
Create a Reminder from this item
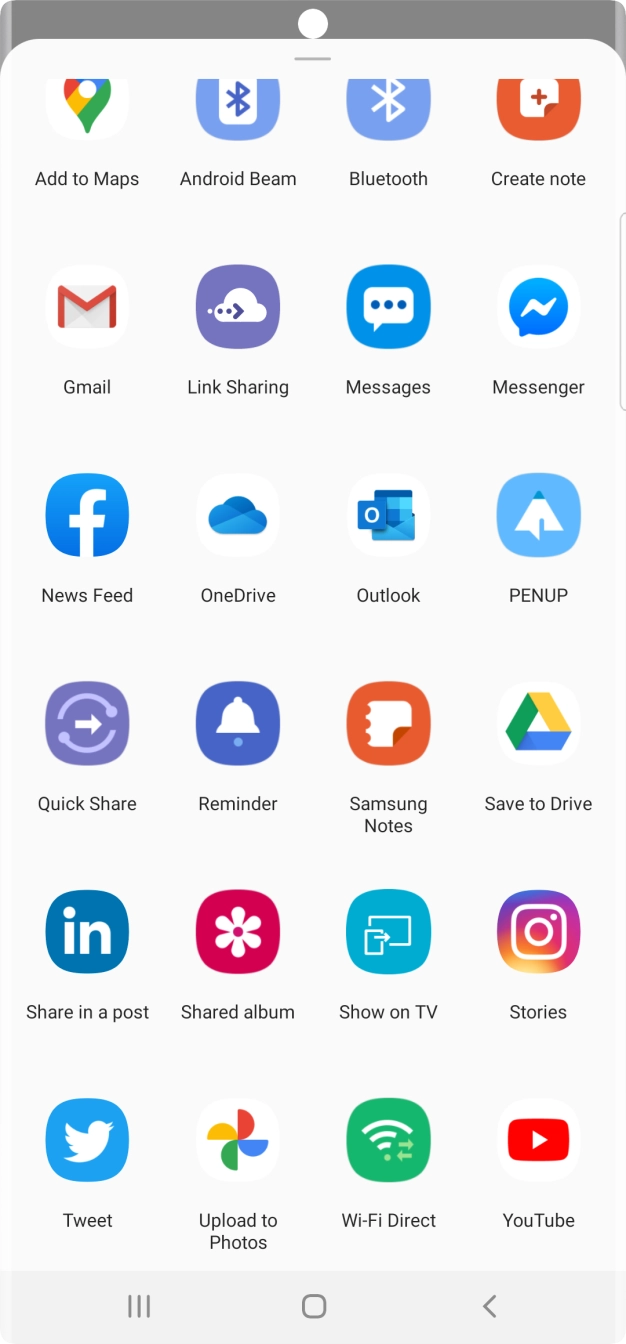238,723
